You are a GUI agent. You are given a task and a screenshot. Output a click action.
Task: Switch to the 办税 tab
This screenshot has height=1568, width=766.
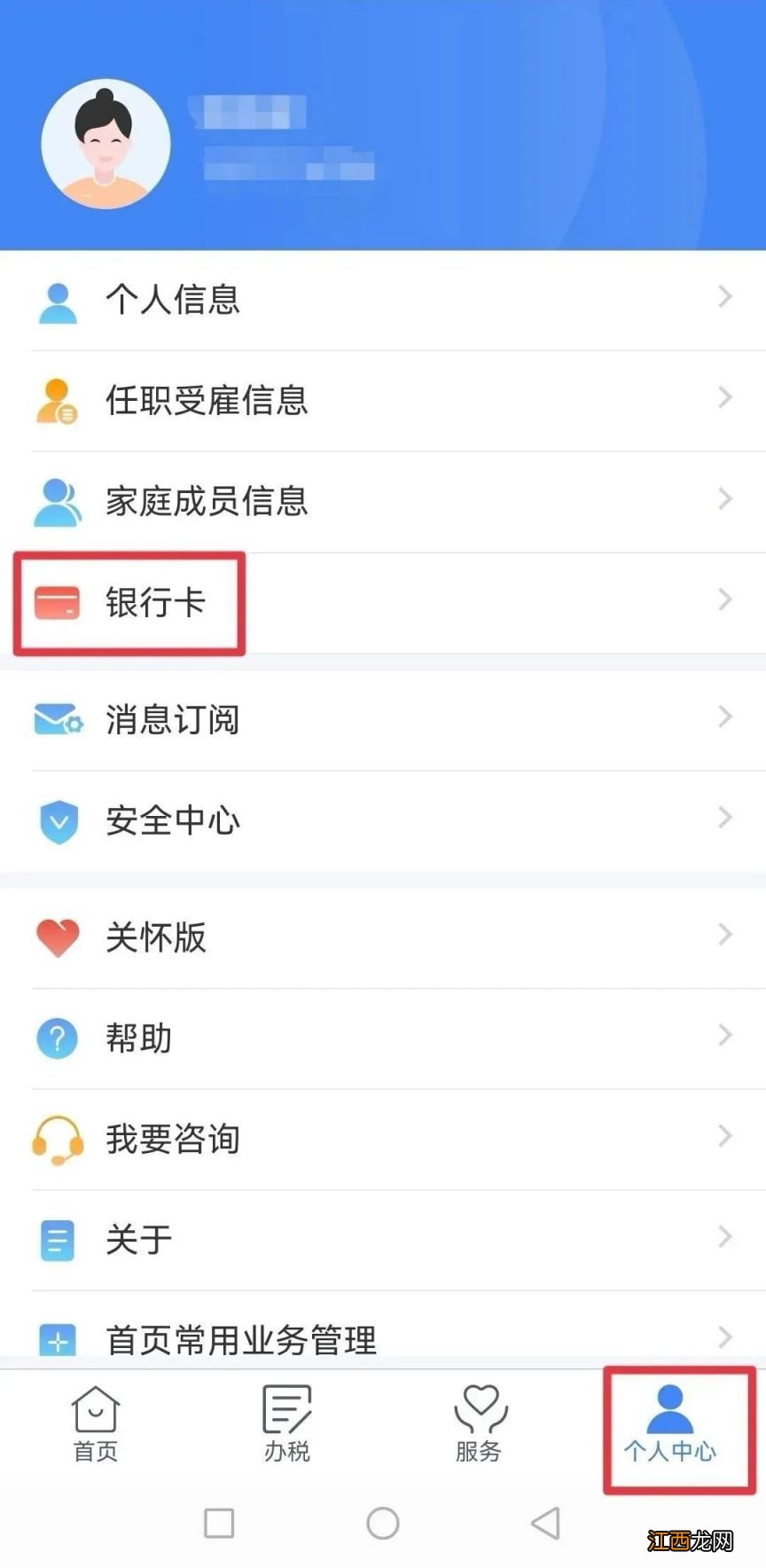click(285, 1419)
